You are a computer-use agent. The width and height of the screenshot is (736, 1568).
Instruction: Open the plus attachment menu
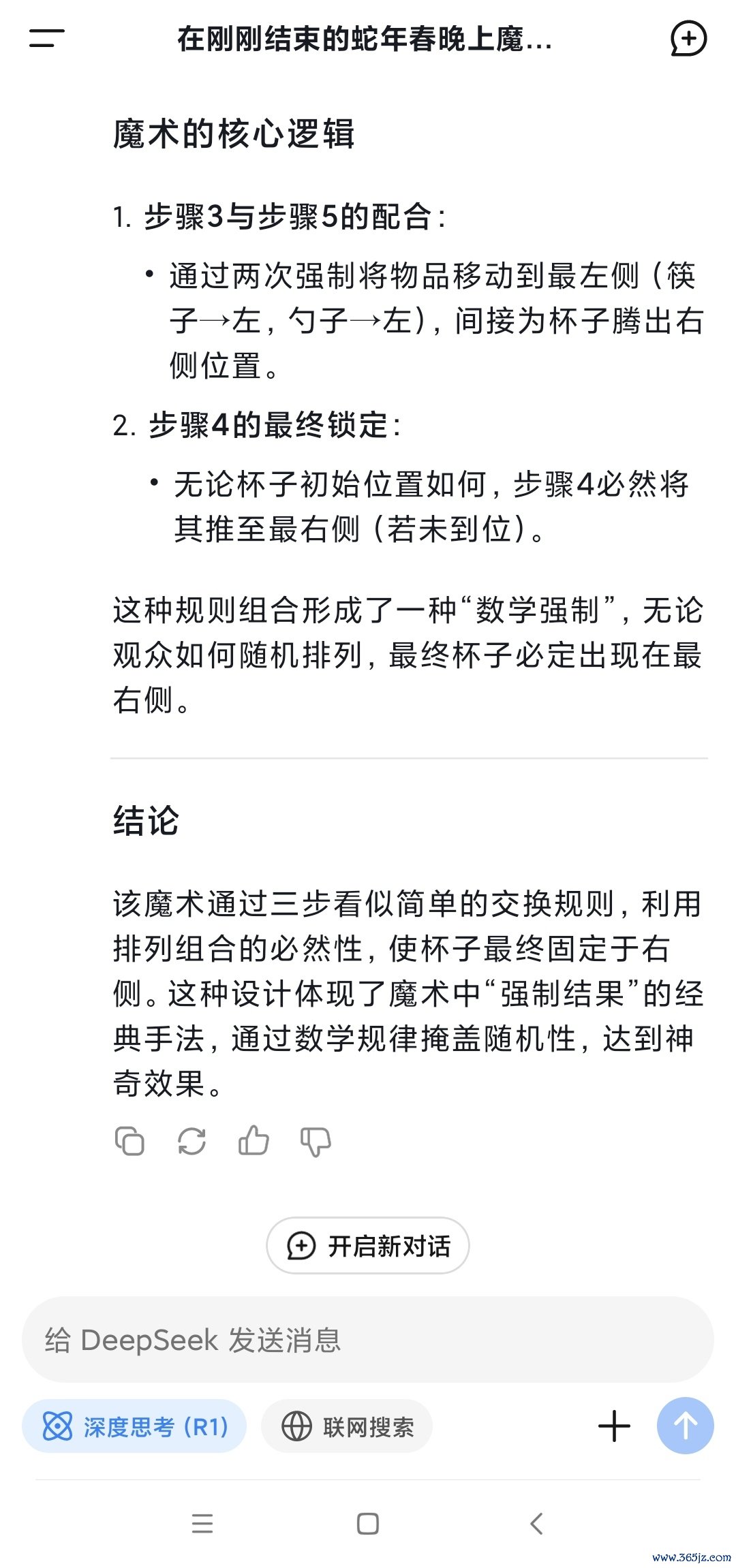614,1426
